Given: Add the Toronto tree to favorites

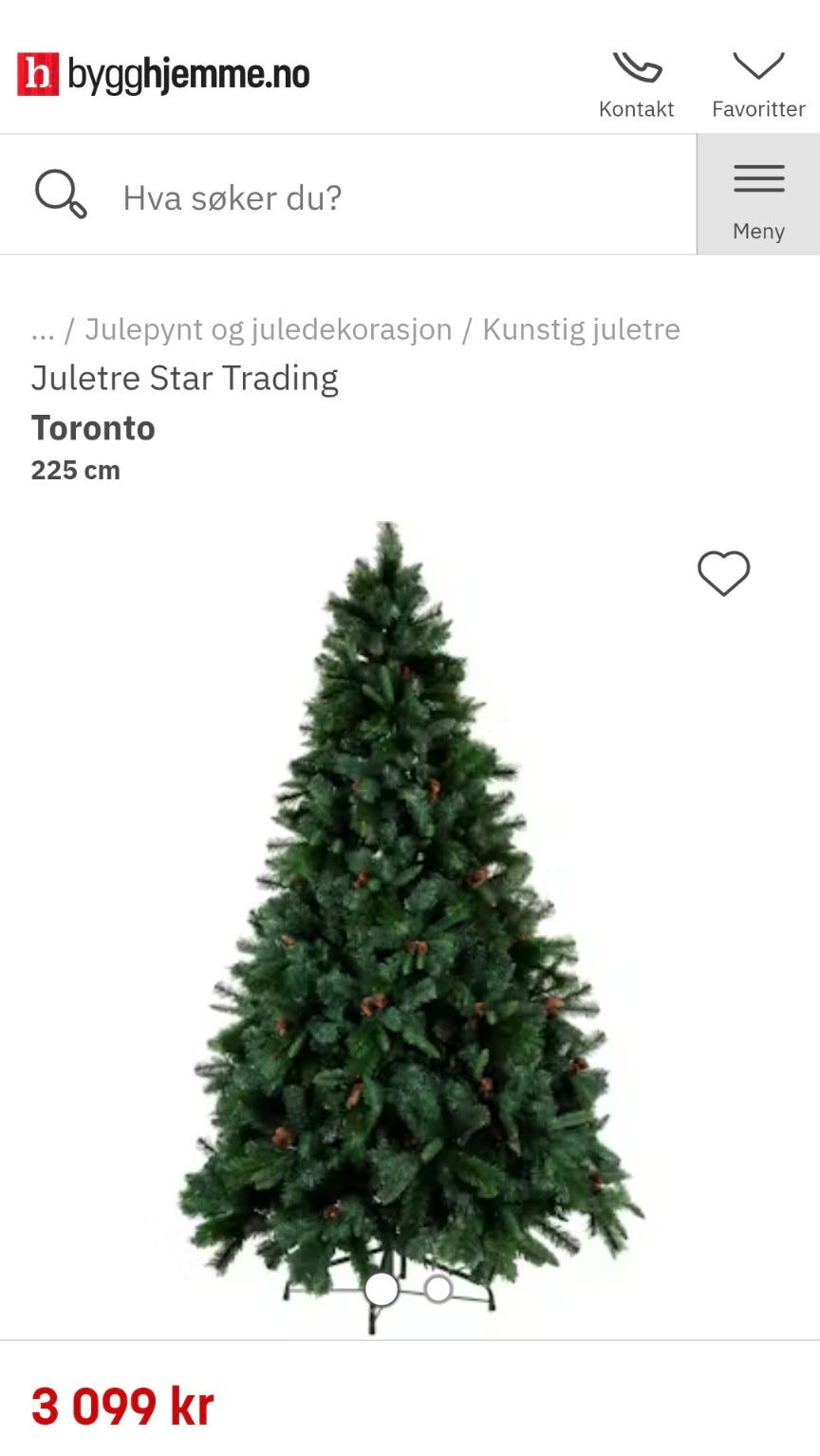Looking at the screenshot, I should point(723,574).
